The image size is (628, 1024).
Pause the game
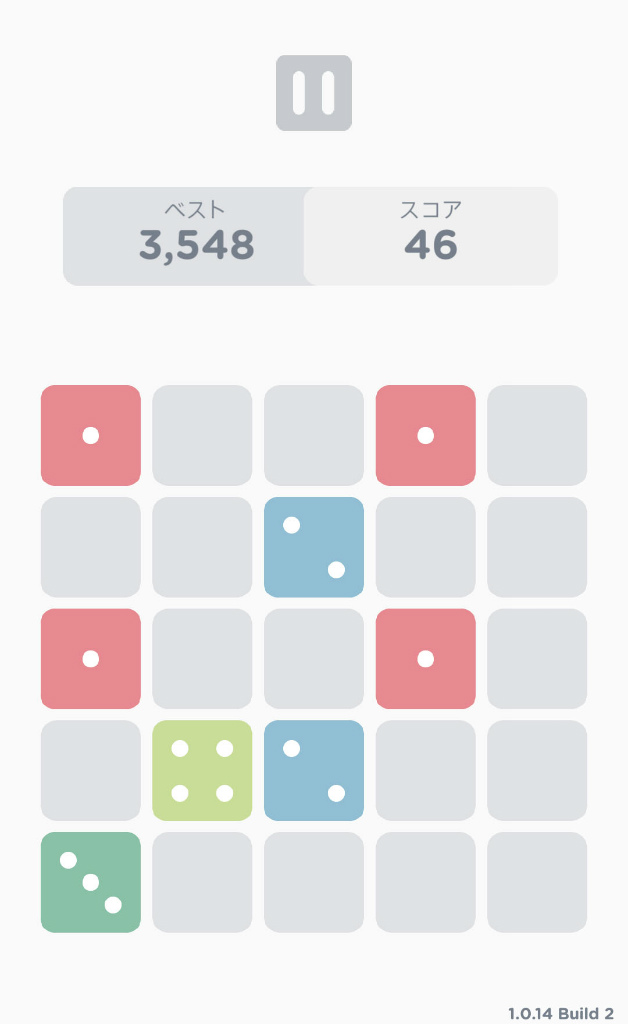point(314,93)
